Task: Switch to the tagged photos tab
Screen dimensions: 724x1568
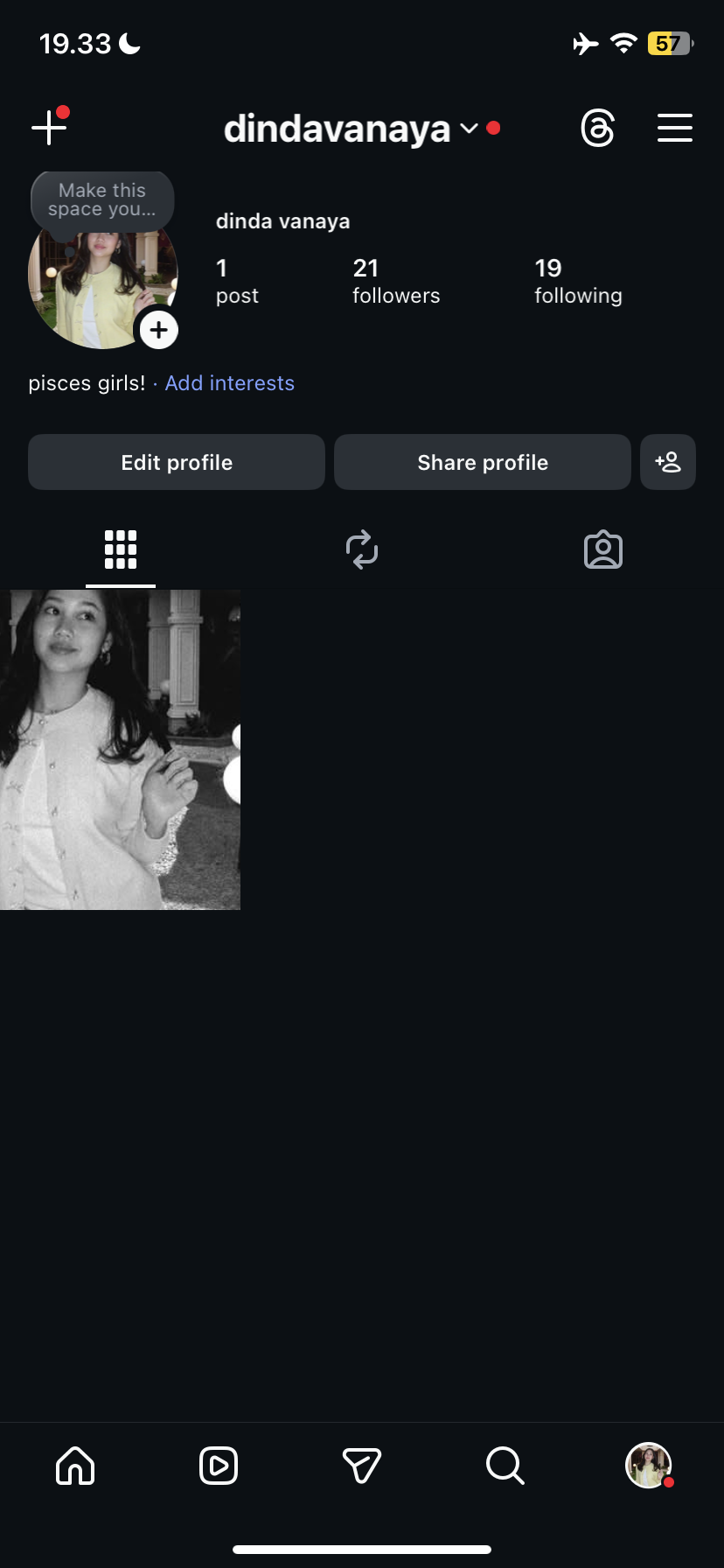Action: click(603, 549)
